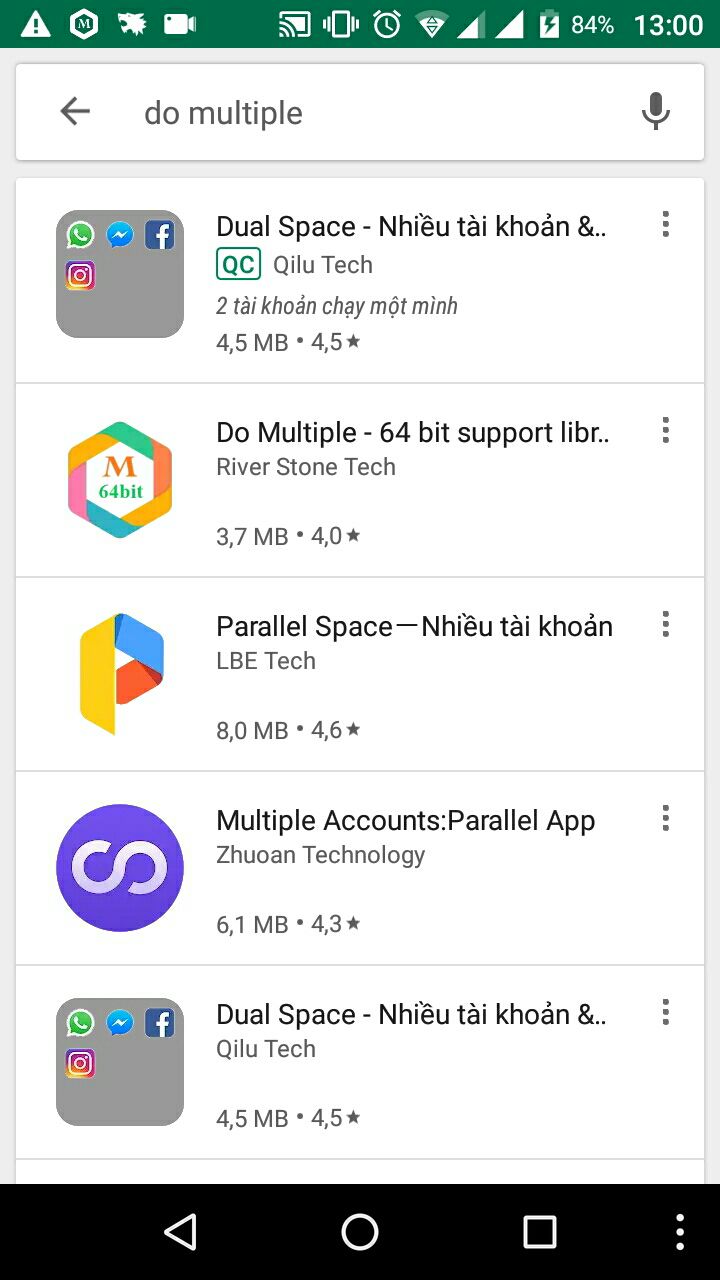Open the non-sponsored Dual Space 4,5 MB result
The width and height of the screenshot is (720, 1280).
coord(360,1062)
